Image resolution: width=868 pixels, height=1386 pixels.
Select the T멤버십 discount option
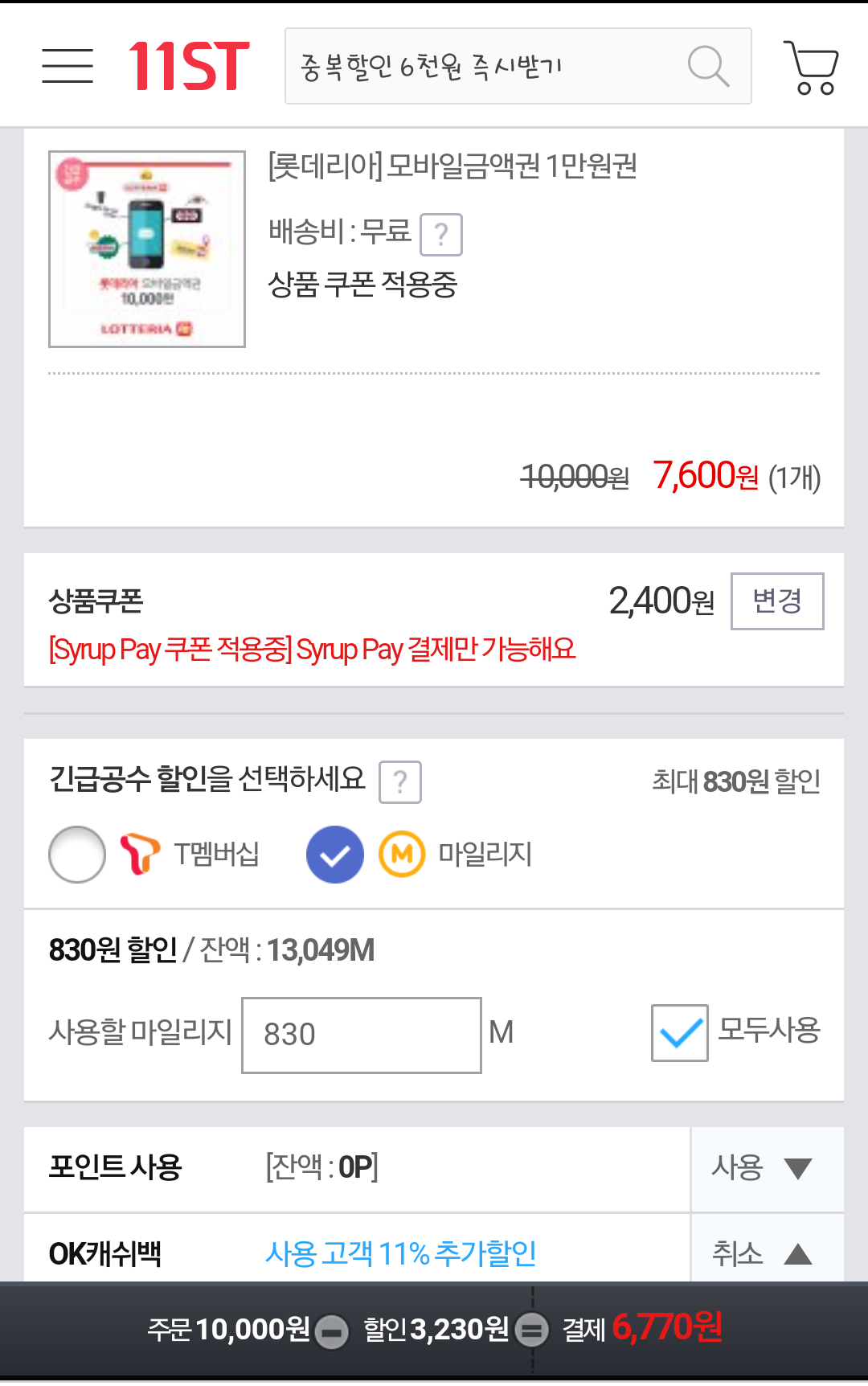[x=77, y=854]
